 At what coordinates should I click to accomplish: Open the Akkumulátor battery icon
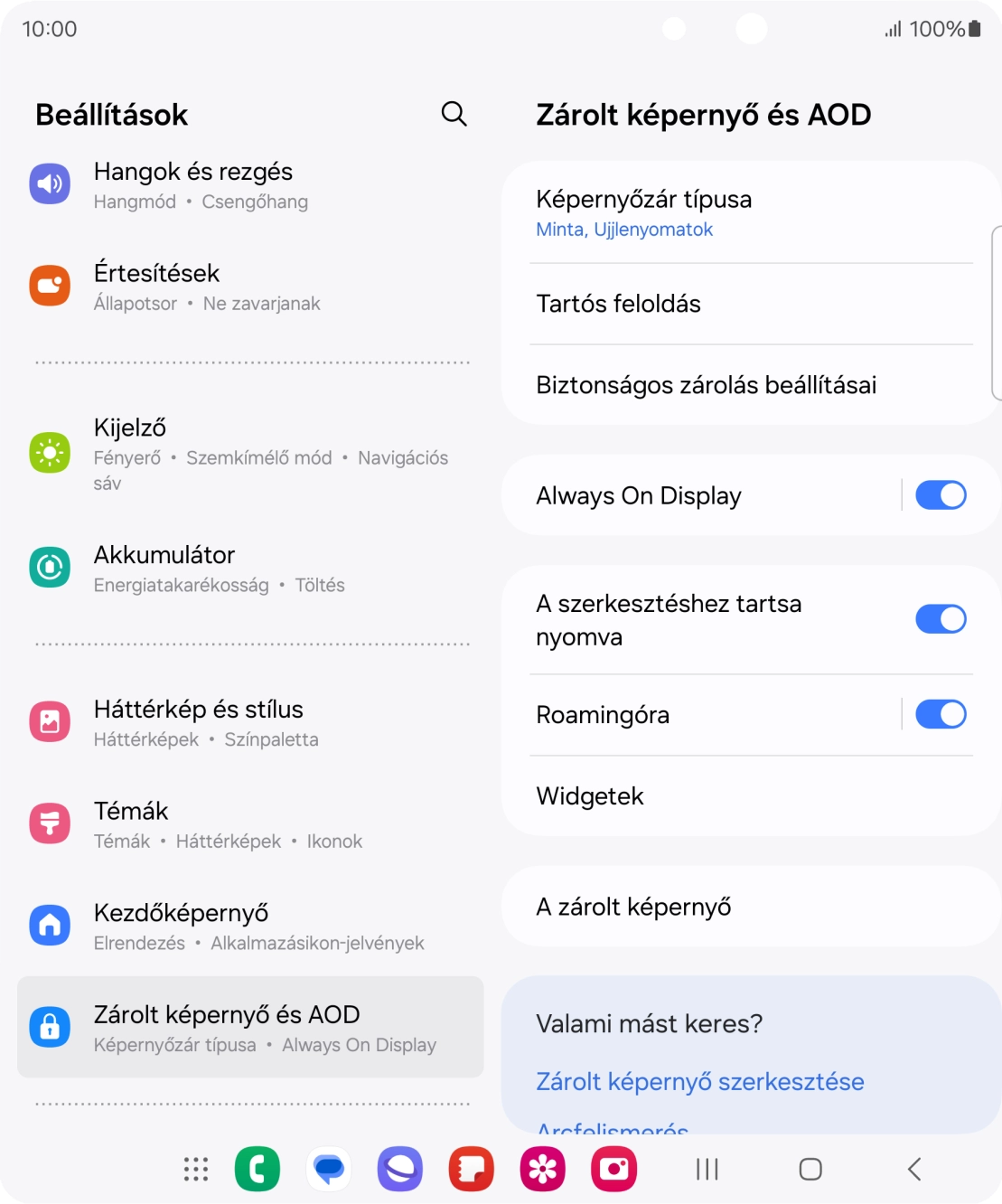[x=50, y=567]
